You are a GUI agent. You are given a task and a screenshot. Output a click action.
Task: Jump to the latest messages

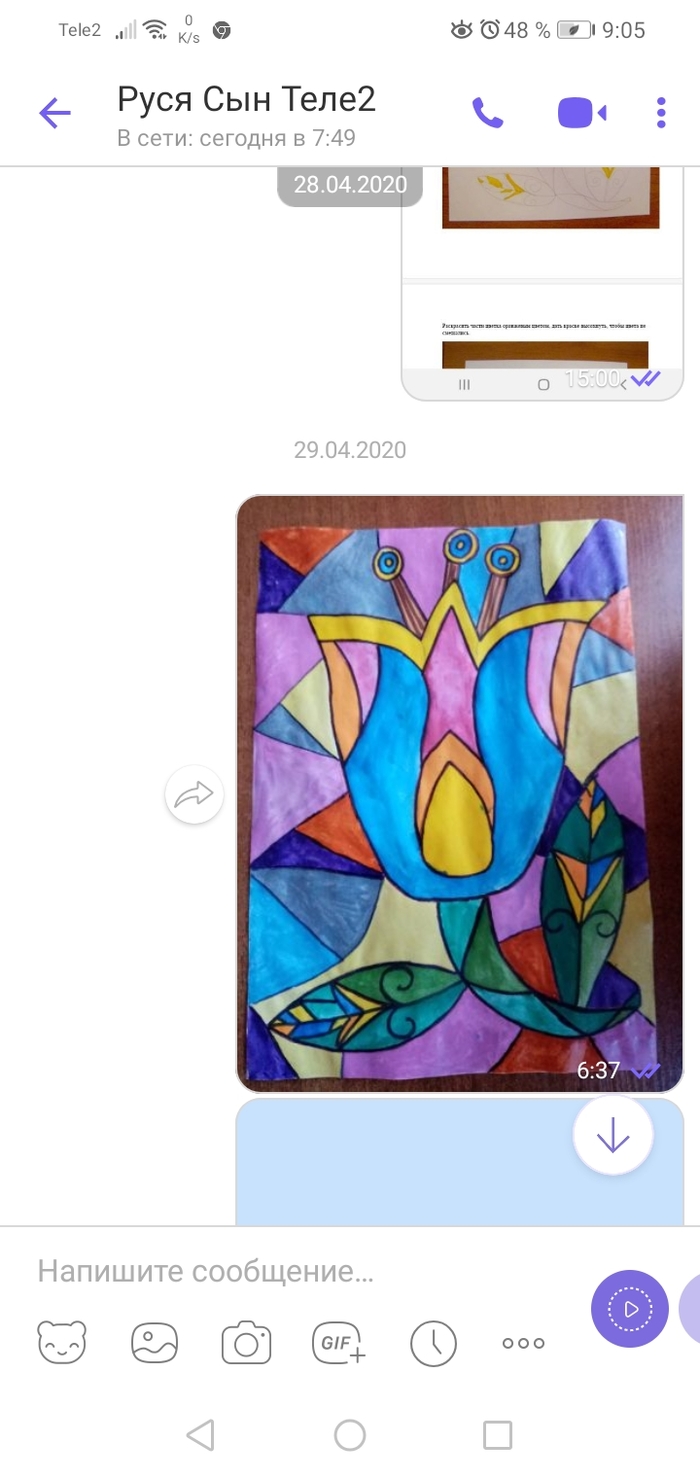(612, 1137)
